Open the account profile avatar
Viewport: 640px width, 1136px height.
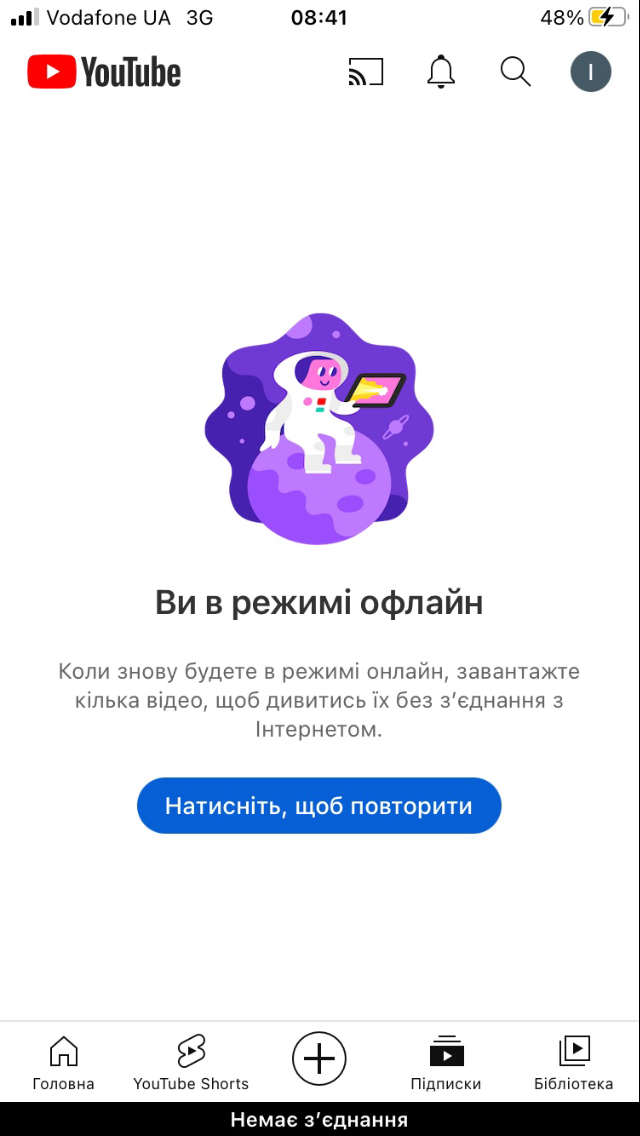(590, 72)
